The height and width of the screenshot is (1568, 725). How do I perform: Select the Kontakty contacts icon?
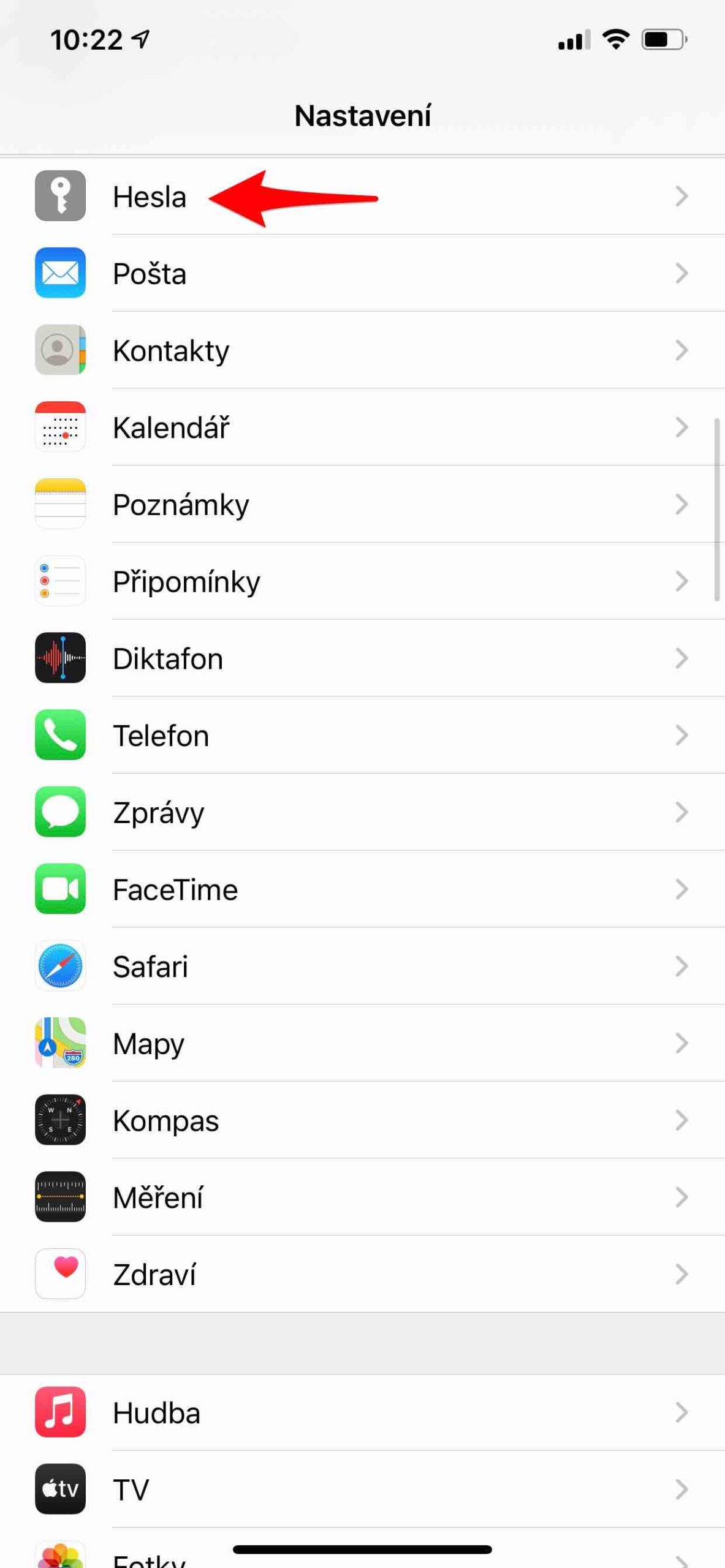pos(60,350)
